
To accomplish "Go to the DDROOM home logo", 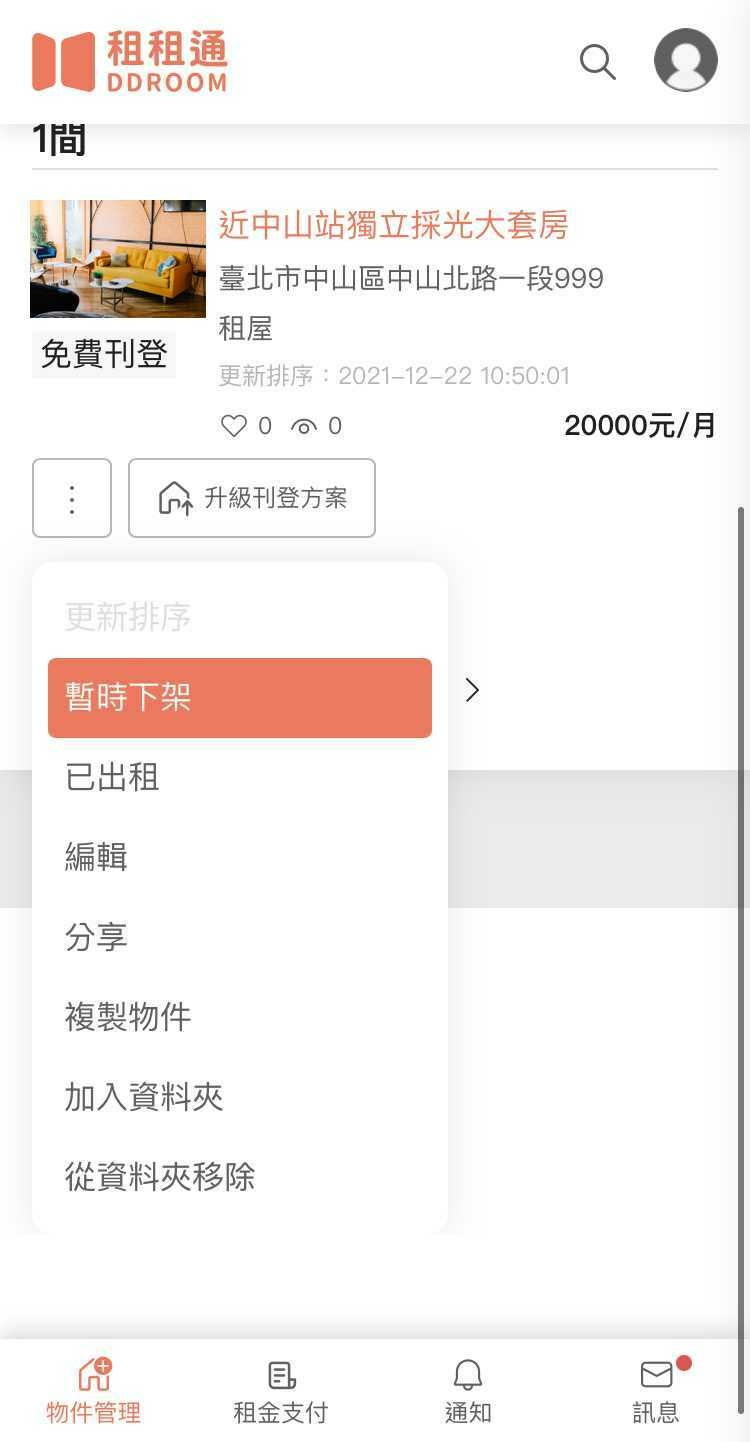I will point(130,62).
